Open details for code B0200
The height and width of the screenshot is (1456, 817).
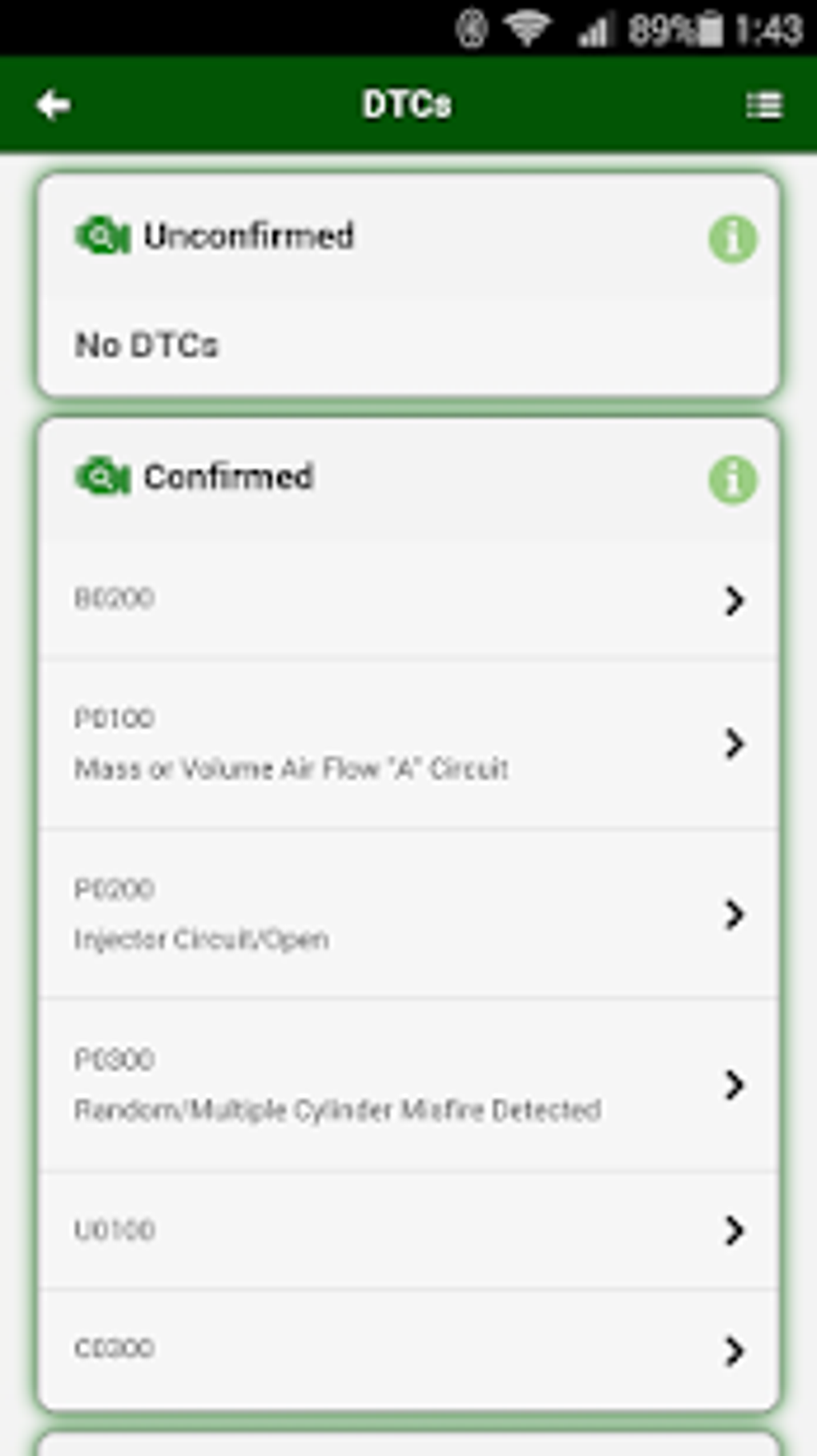coord(408,599)
